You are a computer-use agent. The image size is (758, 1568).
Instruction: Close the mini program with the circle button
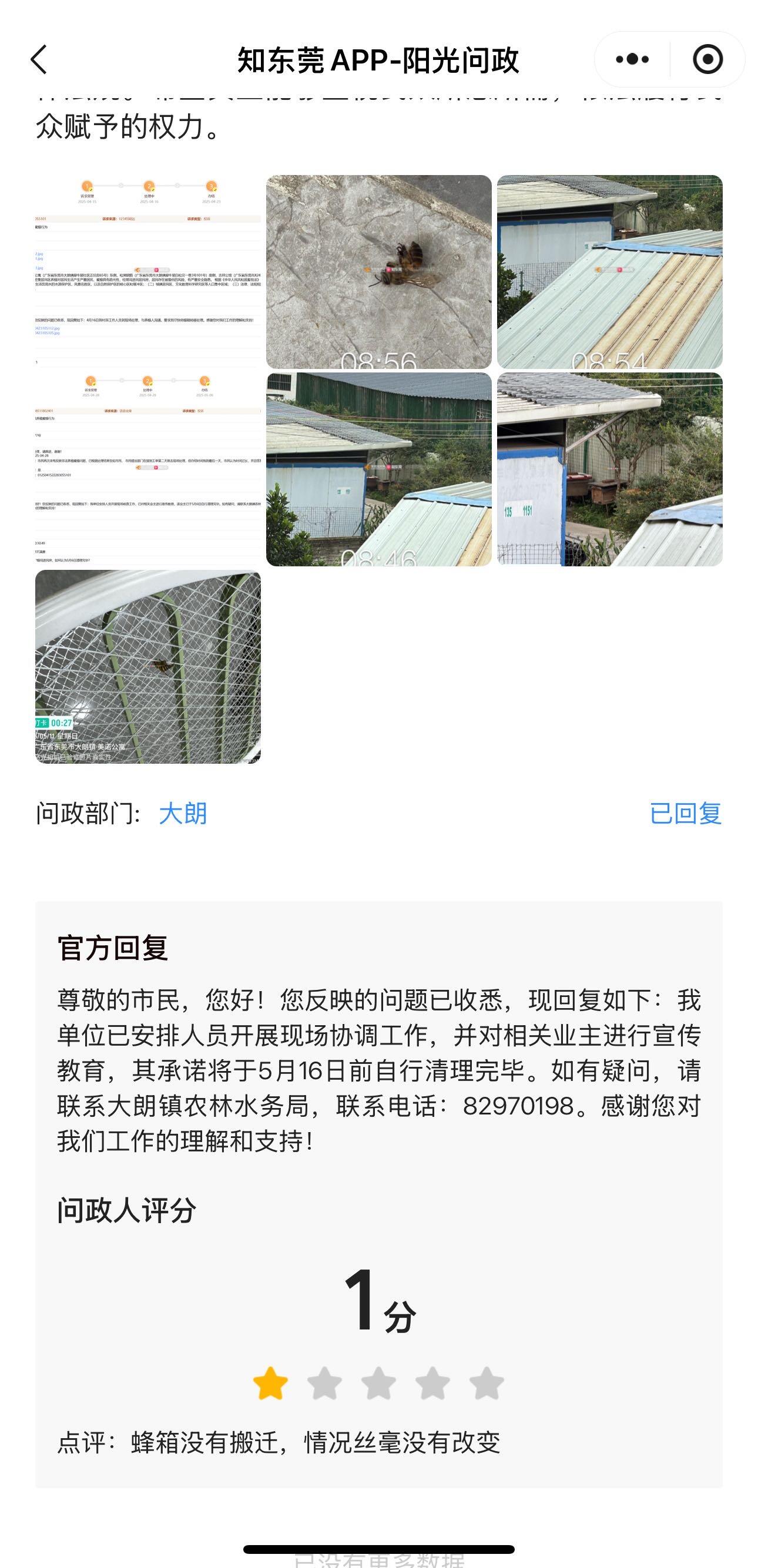(x=707, y=60)
